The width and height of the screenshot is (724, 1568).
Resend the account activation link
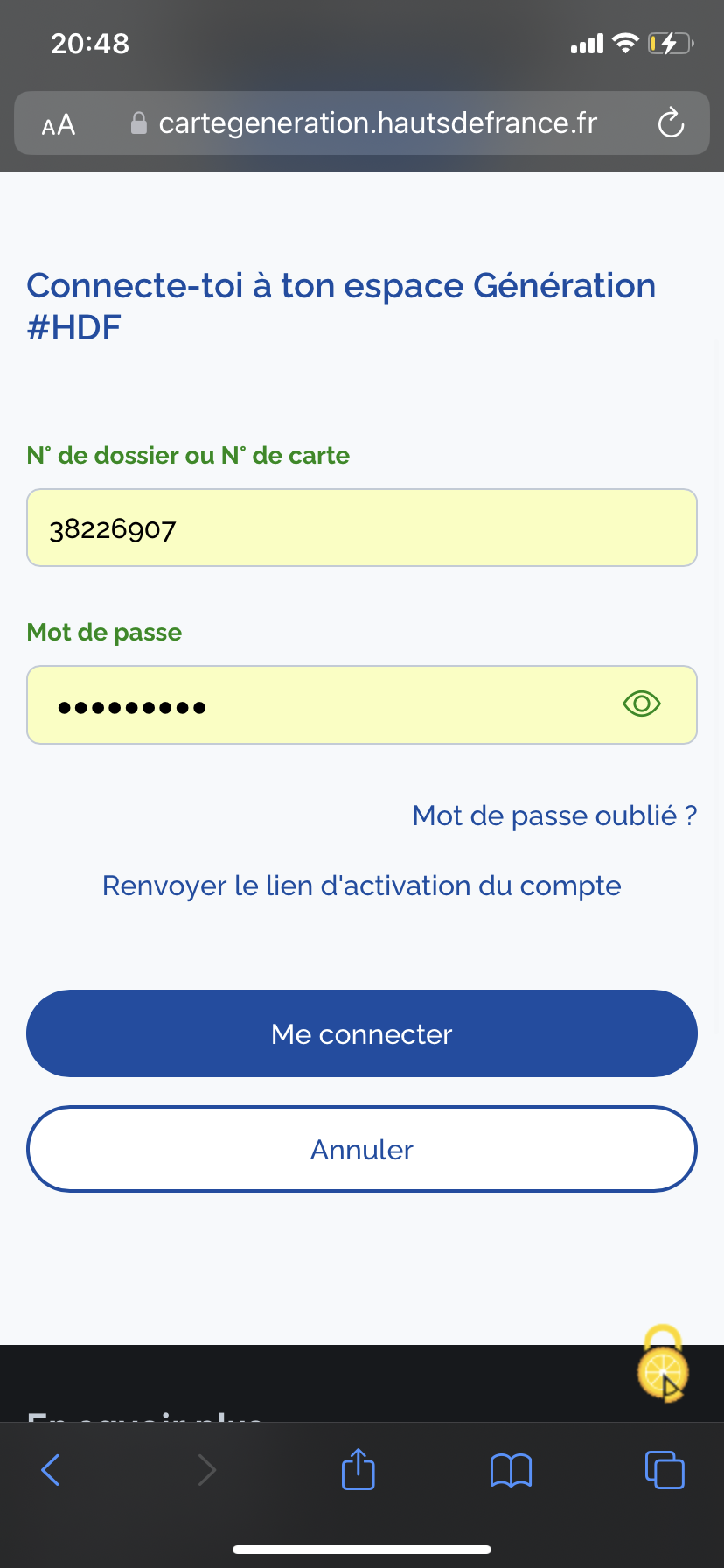[x=361, y=885]
